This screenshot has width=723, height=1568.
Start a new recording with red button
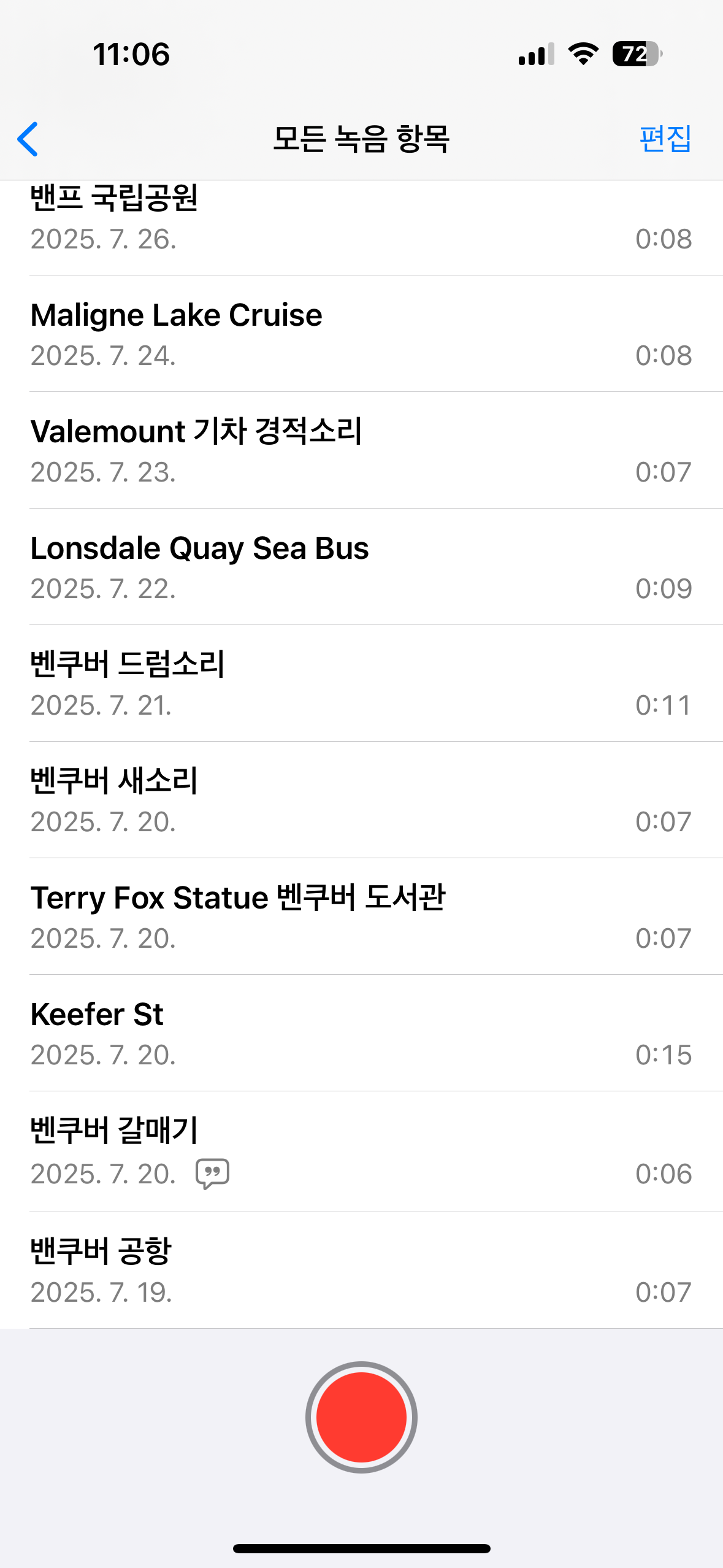361,1417
